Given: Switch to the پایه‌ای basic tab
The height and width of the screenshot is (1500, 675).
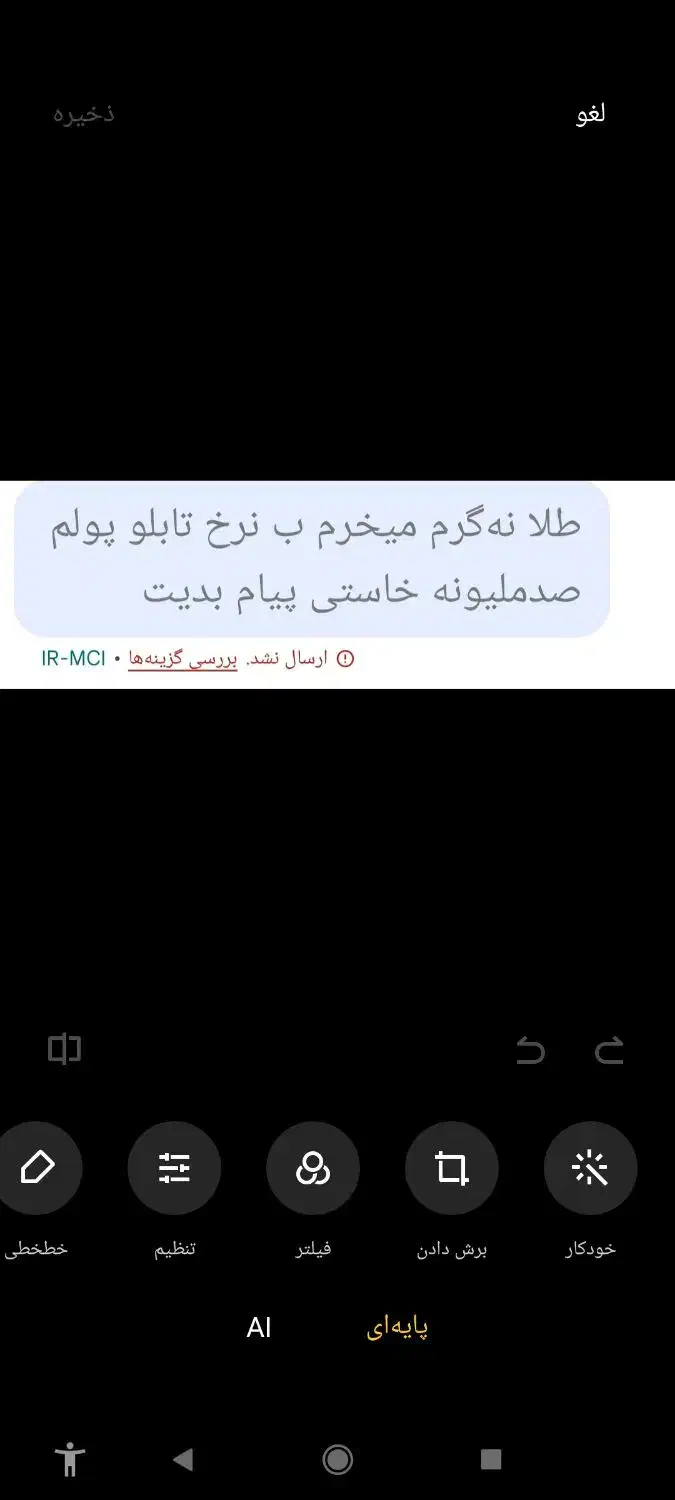Looking at the screenshot, I should click(x=397, y=1327).
